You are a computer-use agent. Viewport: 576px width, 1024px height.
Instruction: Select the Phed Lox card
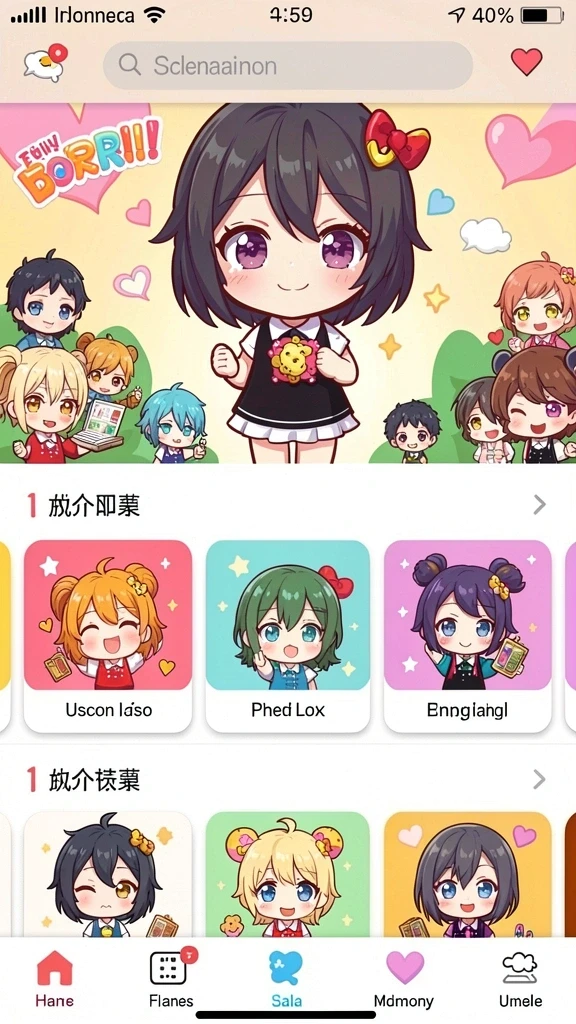click(288, 635)
